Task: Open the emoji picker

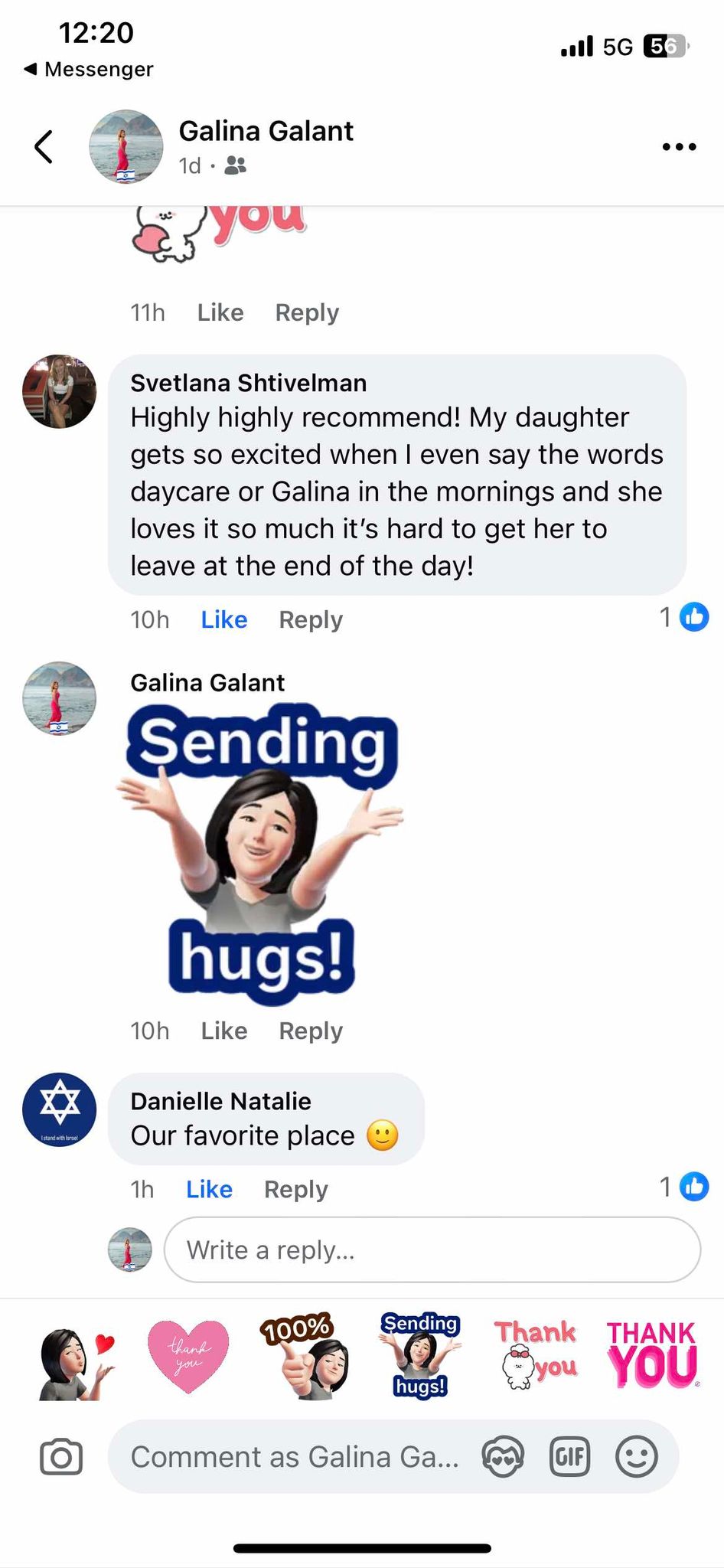Action: (x=636, y=1456)
